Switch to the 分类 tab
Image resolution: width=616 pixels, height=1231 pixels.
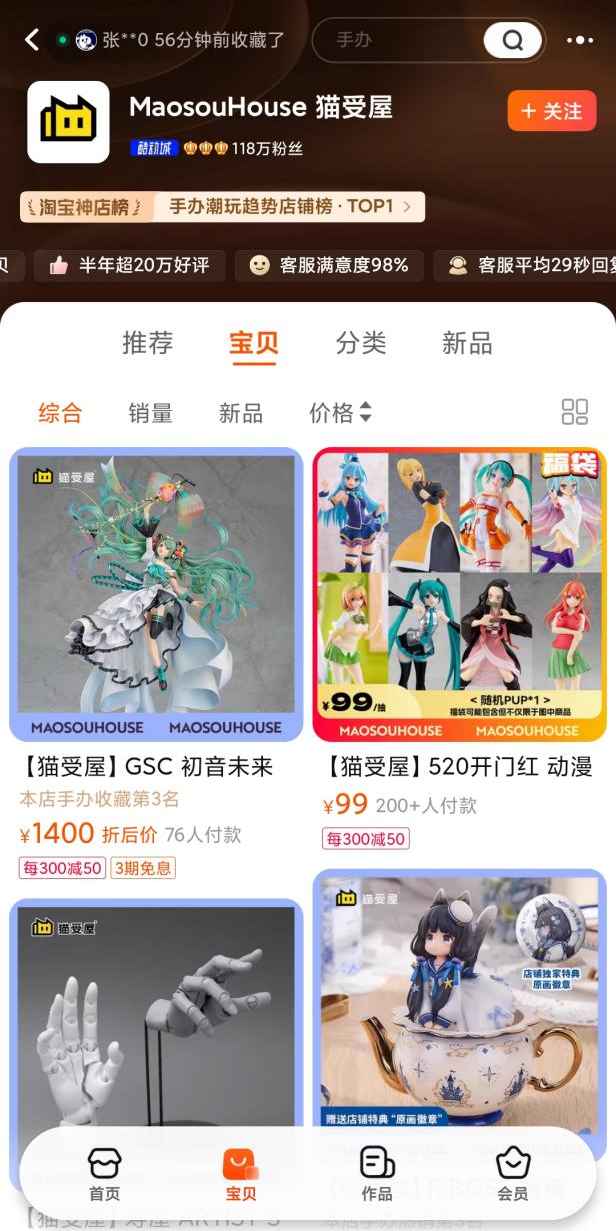coord(361,343)
